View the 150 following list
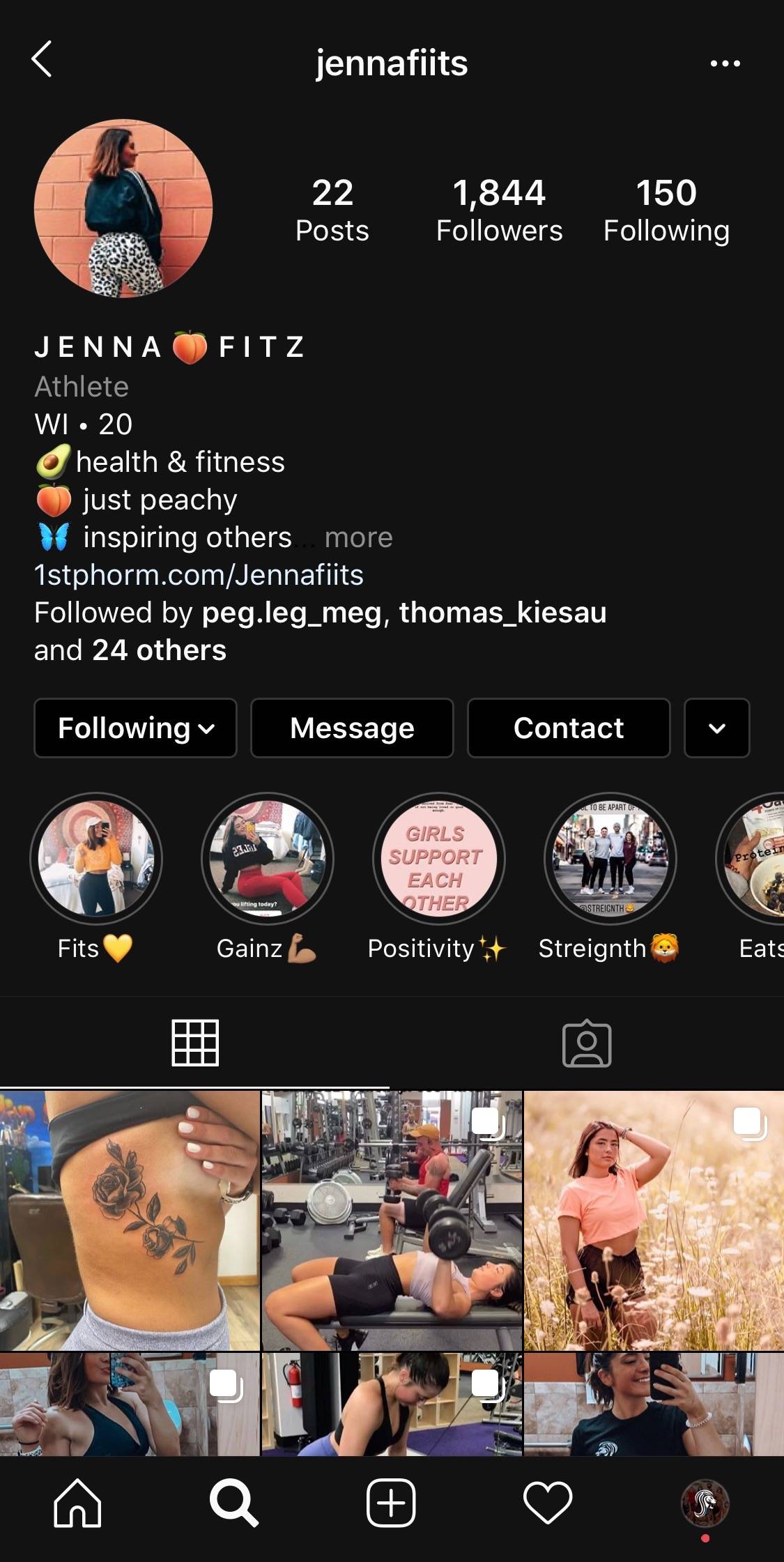Screen dimensions: 784x1562 pos(666,210)
